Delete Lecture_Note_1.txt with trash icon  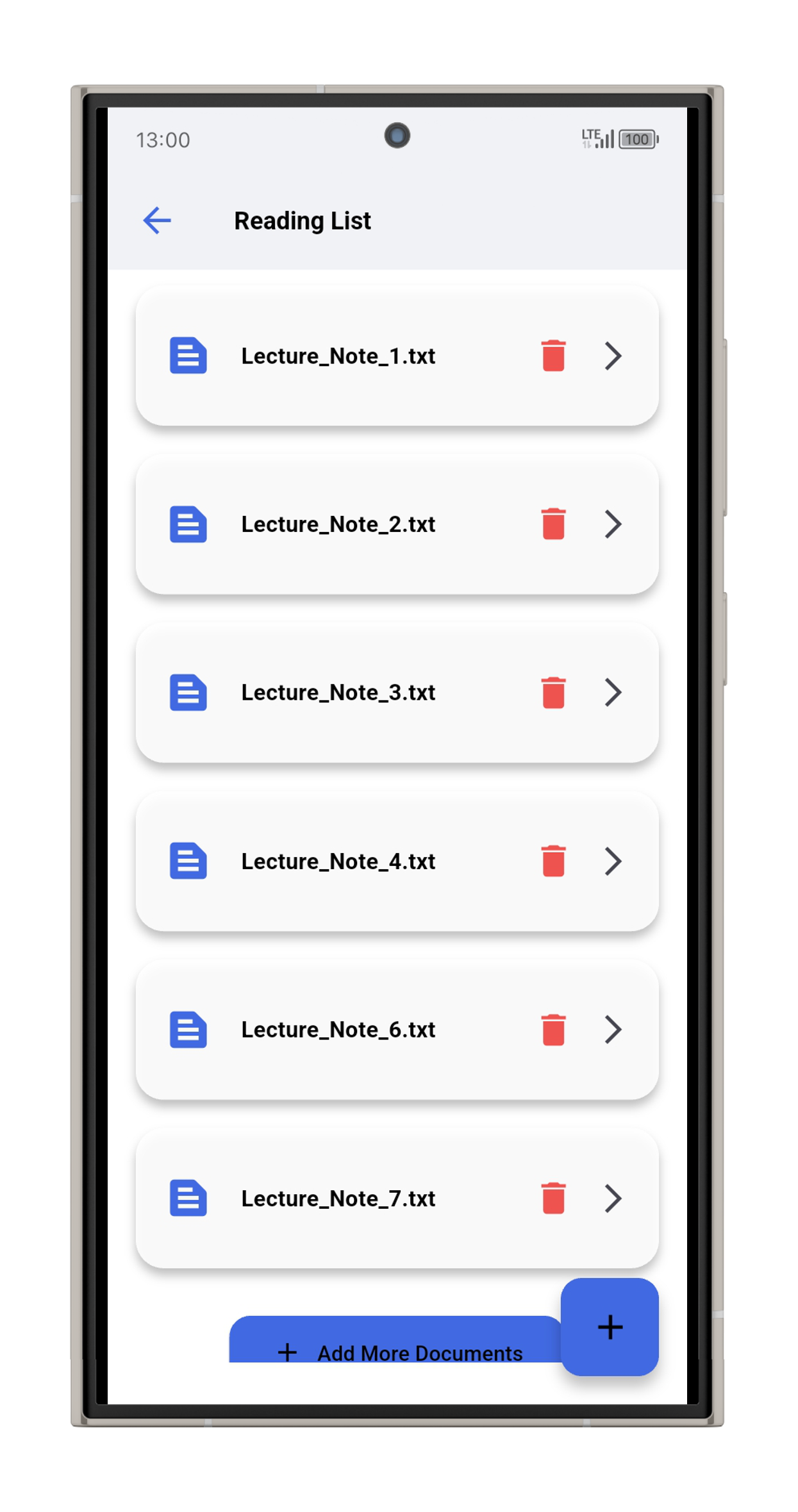click(553, 356)
